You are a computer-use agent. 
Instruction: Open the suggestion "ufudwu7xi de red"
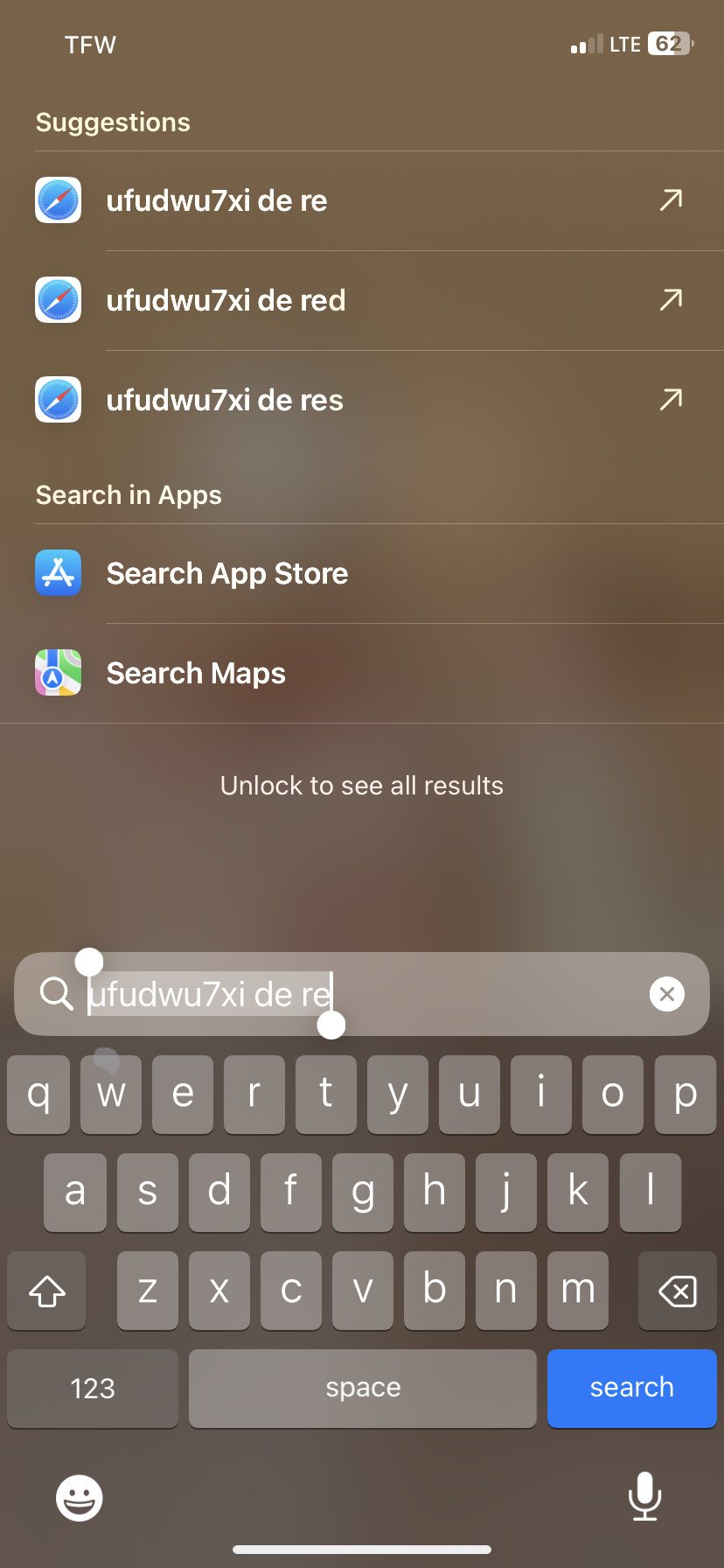pyautogui.click(x=362, y=301)
